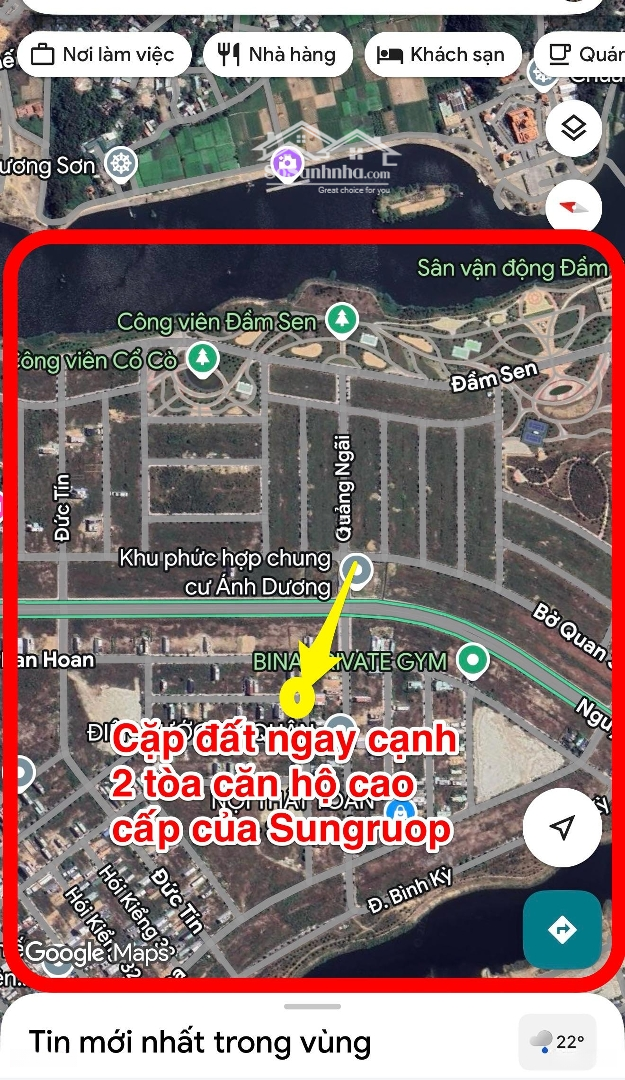Open directions with the teal arrow button
The image size is (625, 1080).
pos(562,930)
